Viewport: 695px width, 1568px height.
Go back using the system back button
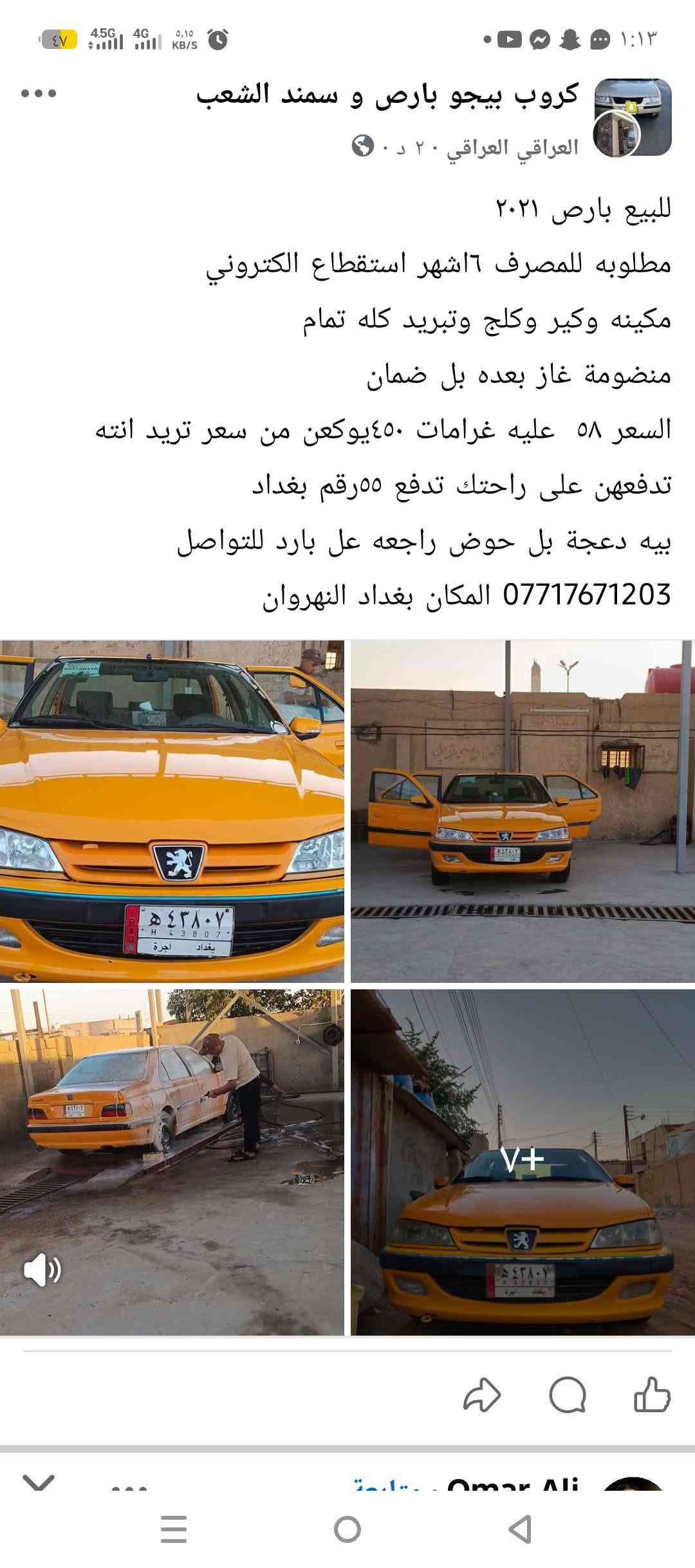pyautogui.click(x=520, y=1529)
